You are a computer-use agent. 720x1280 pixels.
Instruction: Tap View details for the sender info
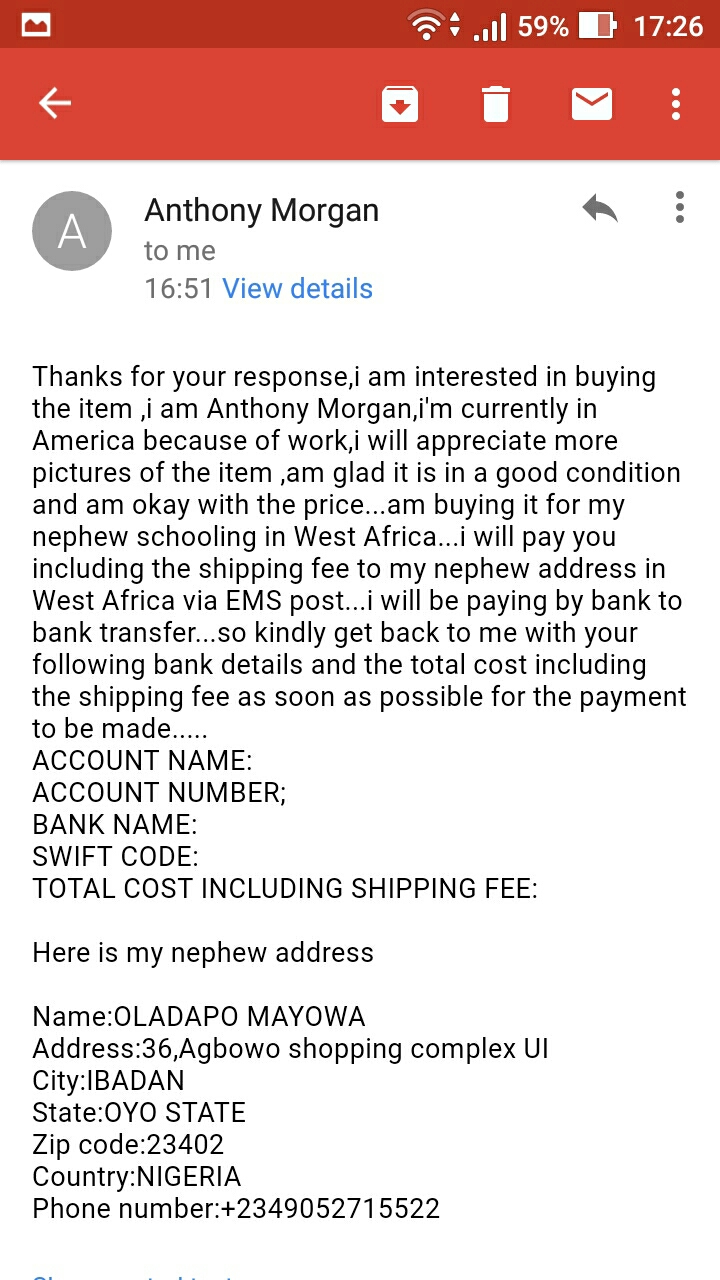297,289
